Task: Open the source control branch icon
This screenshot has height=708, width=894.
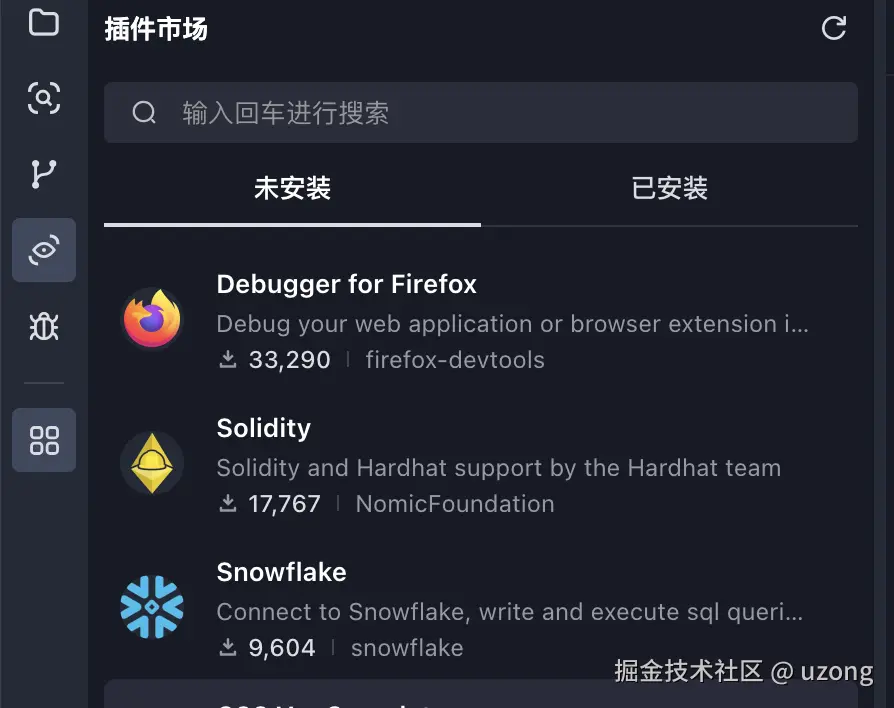Action: (44, 174)
